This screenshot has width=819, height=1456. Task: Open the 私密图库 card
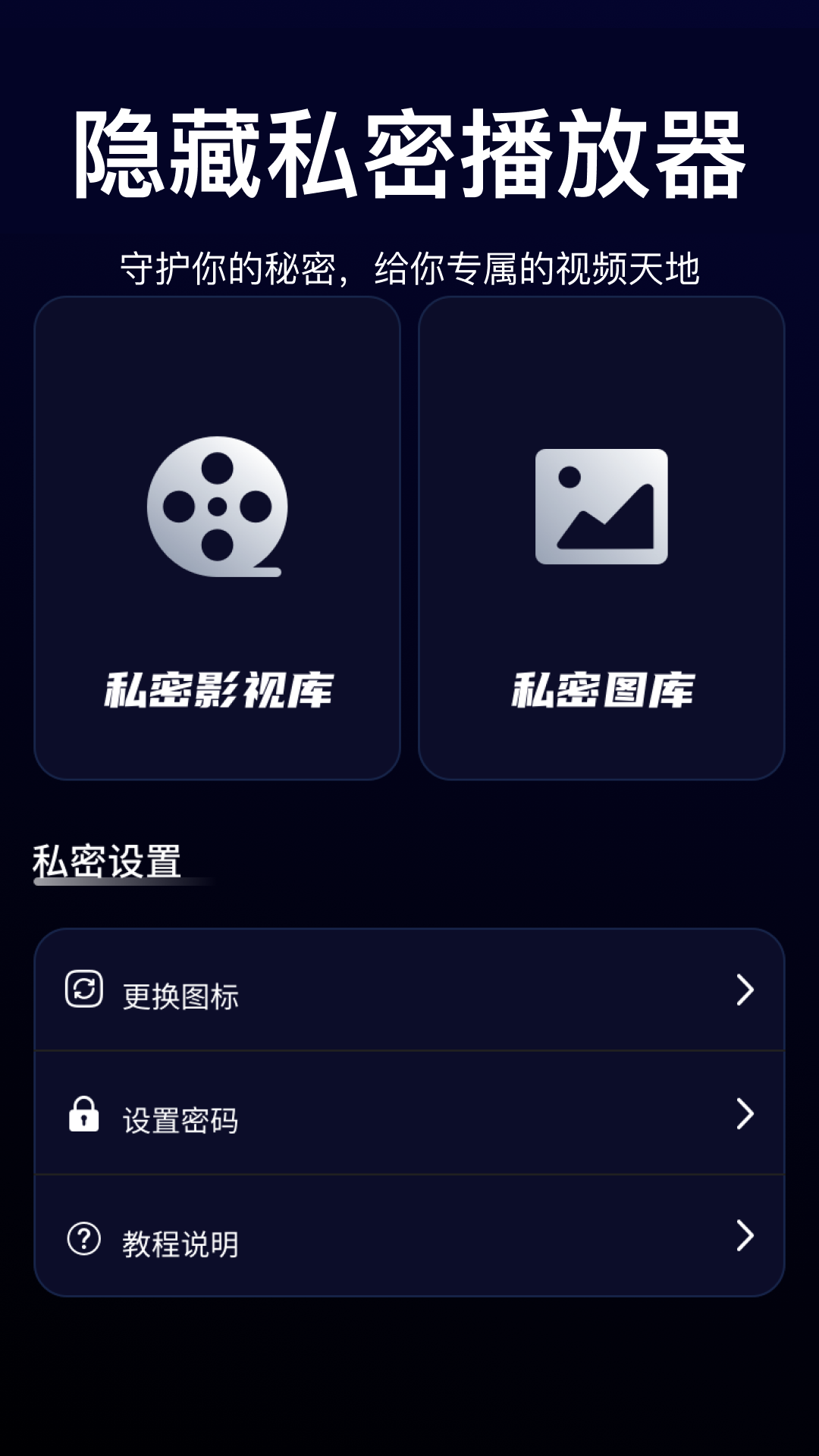(601, 538)
